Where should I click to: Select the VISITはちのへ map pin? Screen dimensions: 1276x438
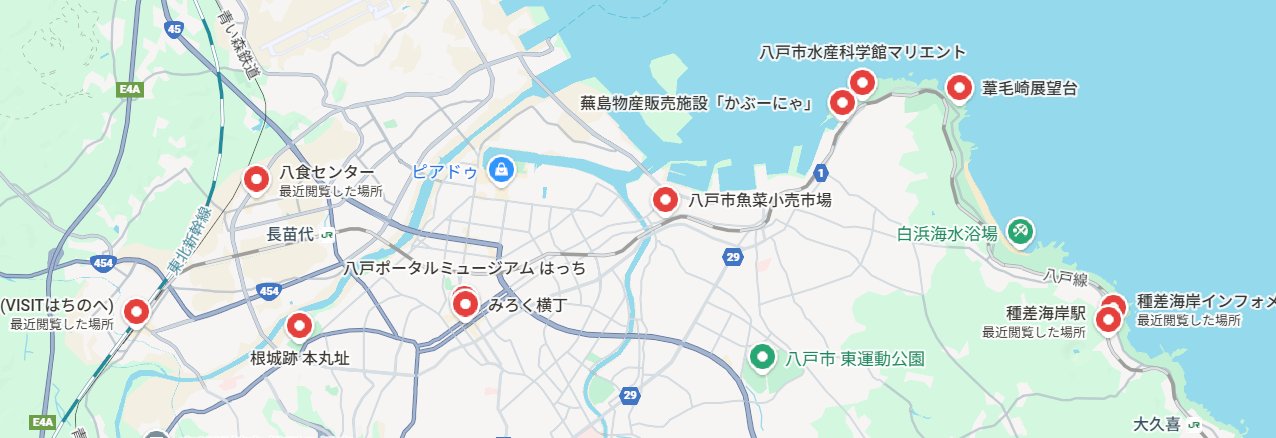[136, 312]
